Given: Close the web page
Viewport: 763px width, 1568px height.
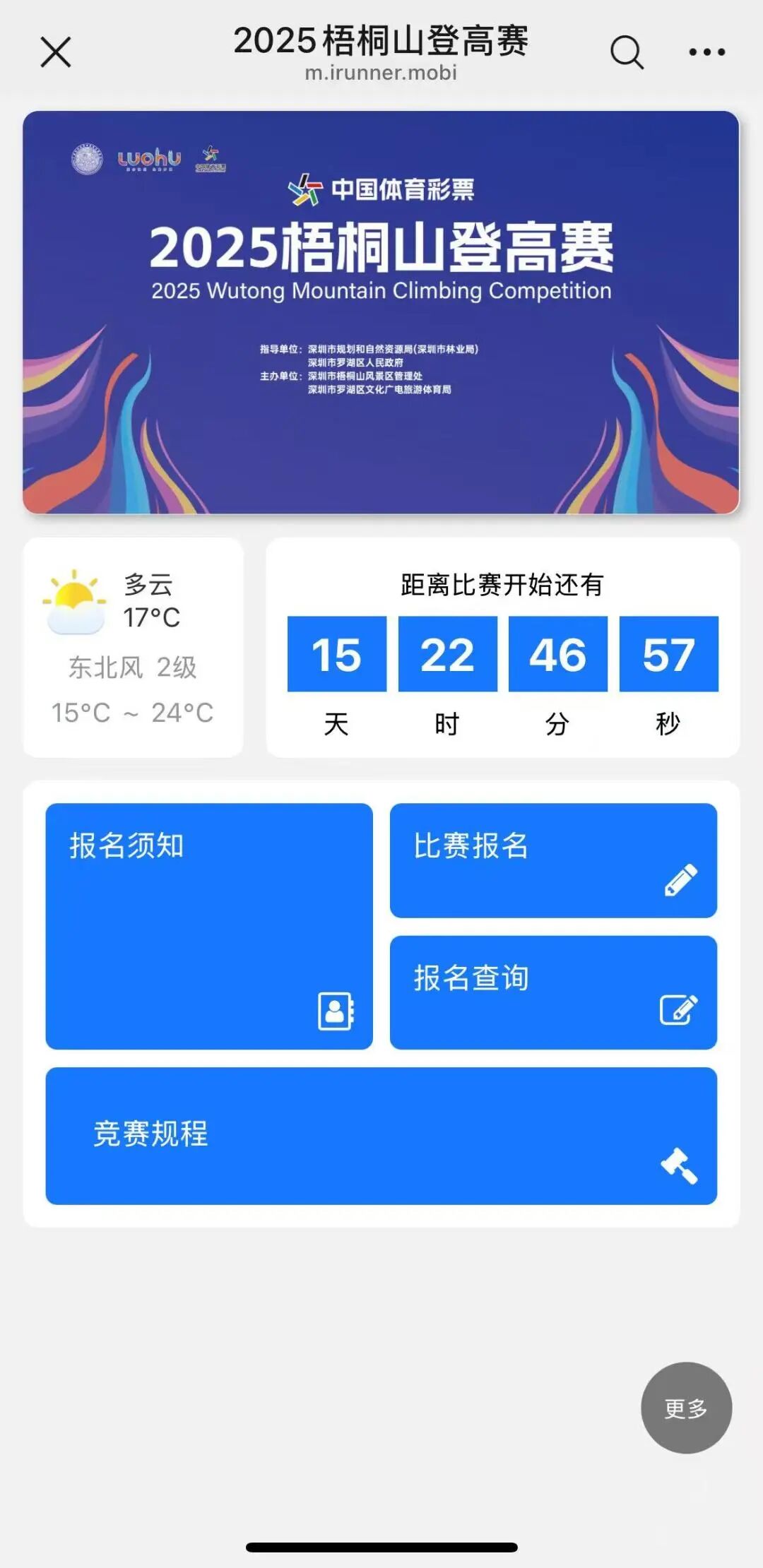Looking at the screenshot, I should [56, 53].
